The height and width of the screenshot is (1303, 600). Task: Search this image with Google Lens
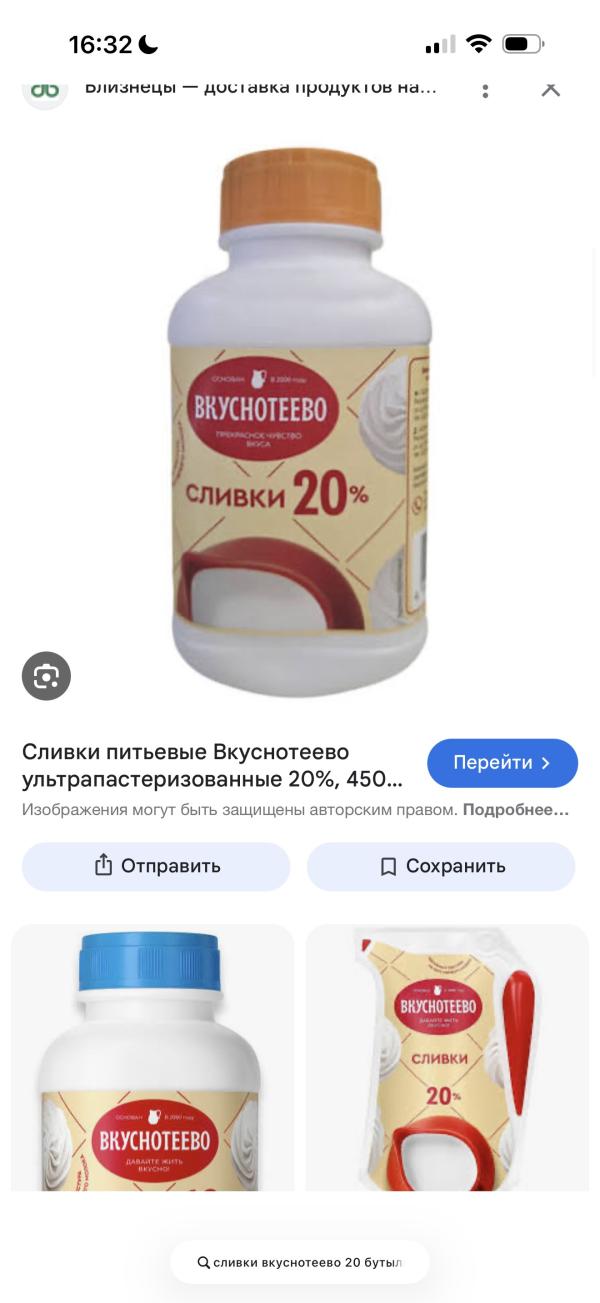[46, 676]
